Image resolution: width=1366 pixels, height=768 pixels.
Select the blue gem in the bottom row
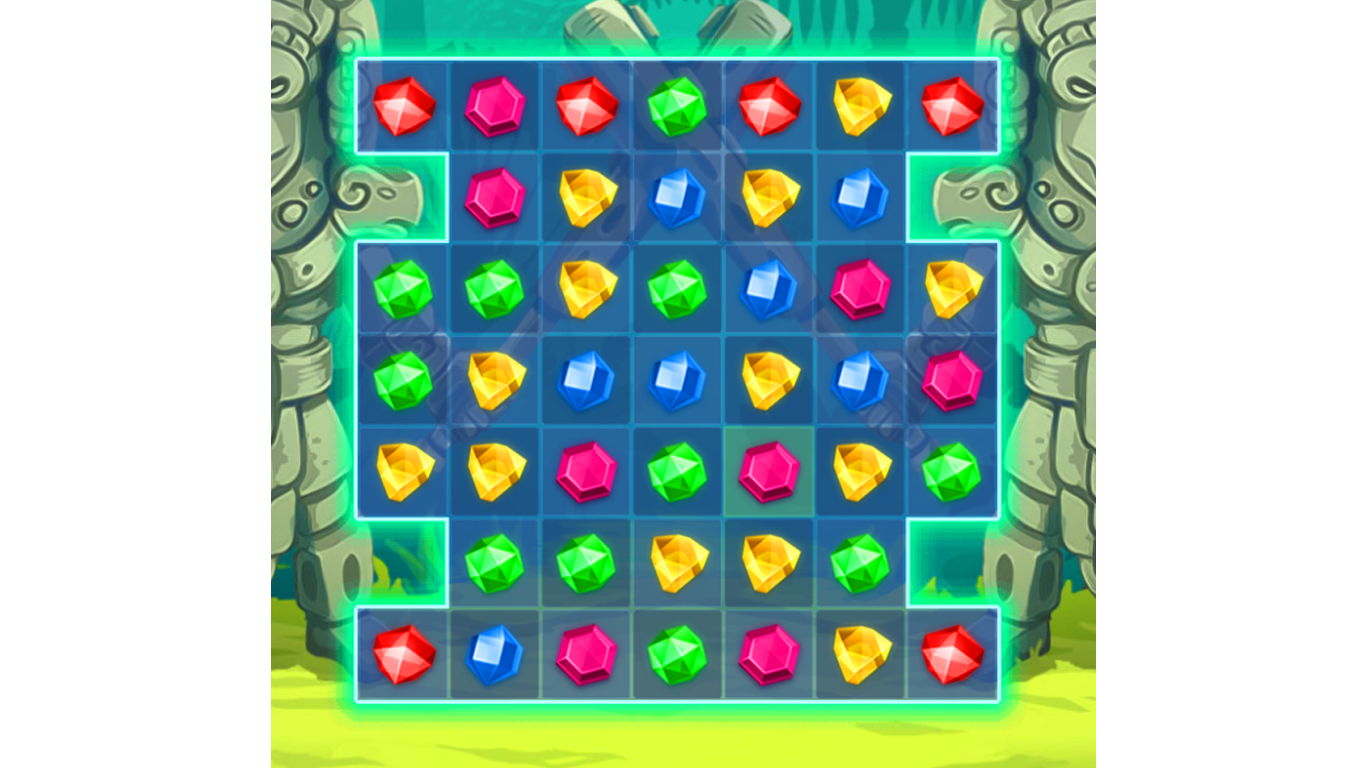494,655
